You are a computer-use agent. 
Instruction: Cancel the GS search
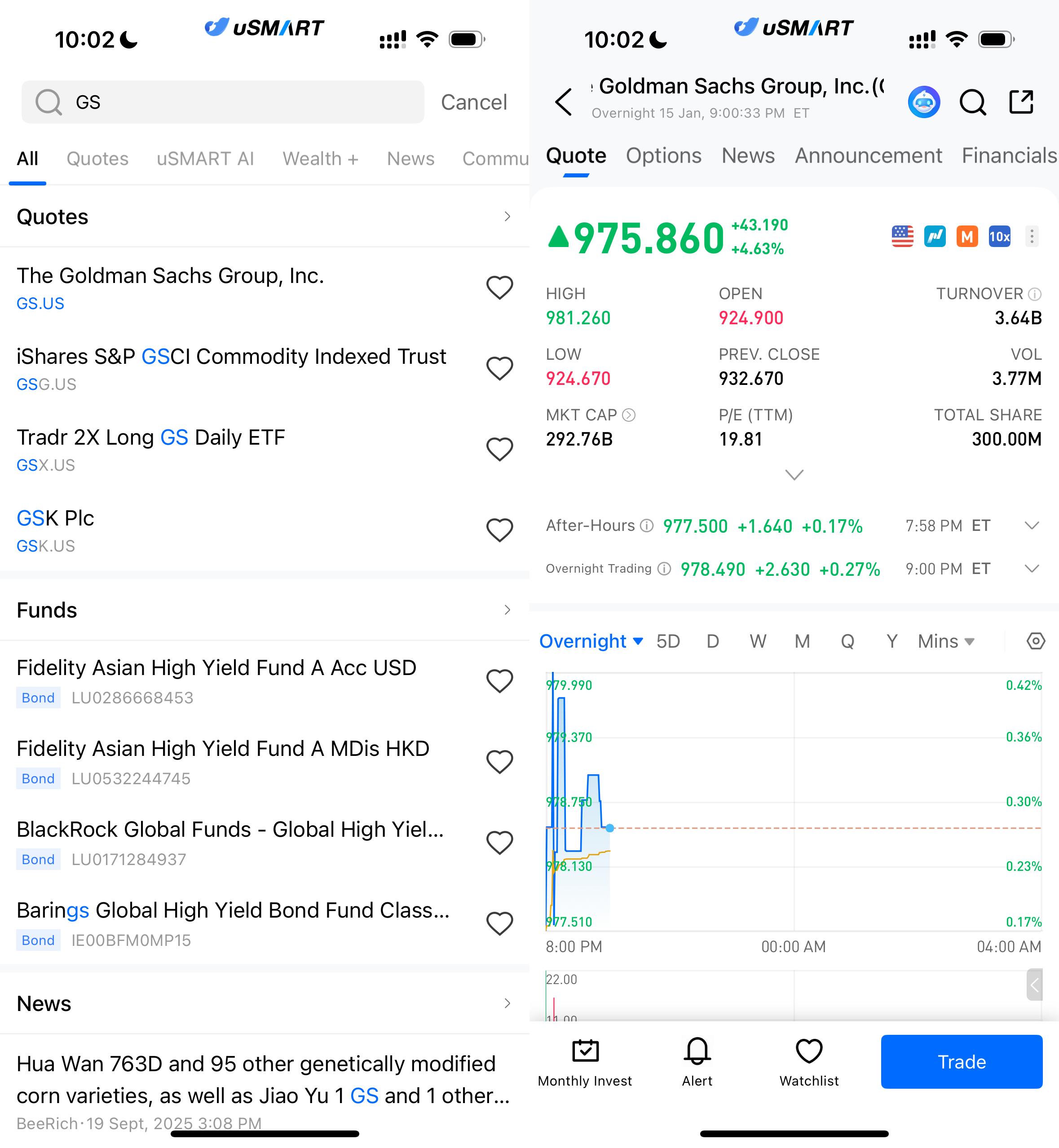coord(473,102)
